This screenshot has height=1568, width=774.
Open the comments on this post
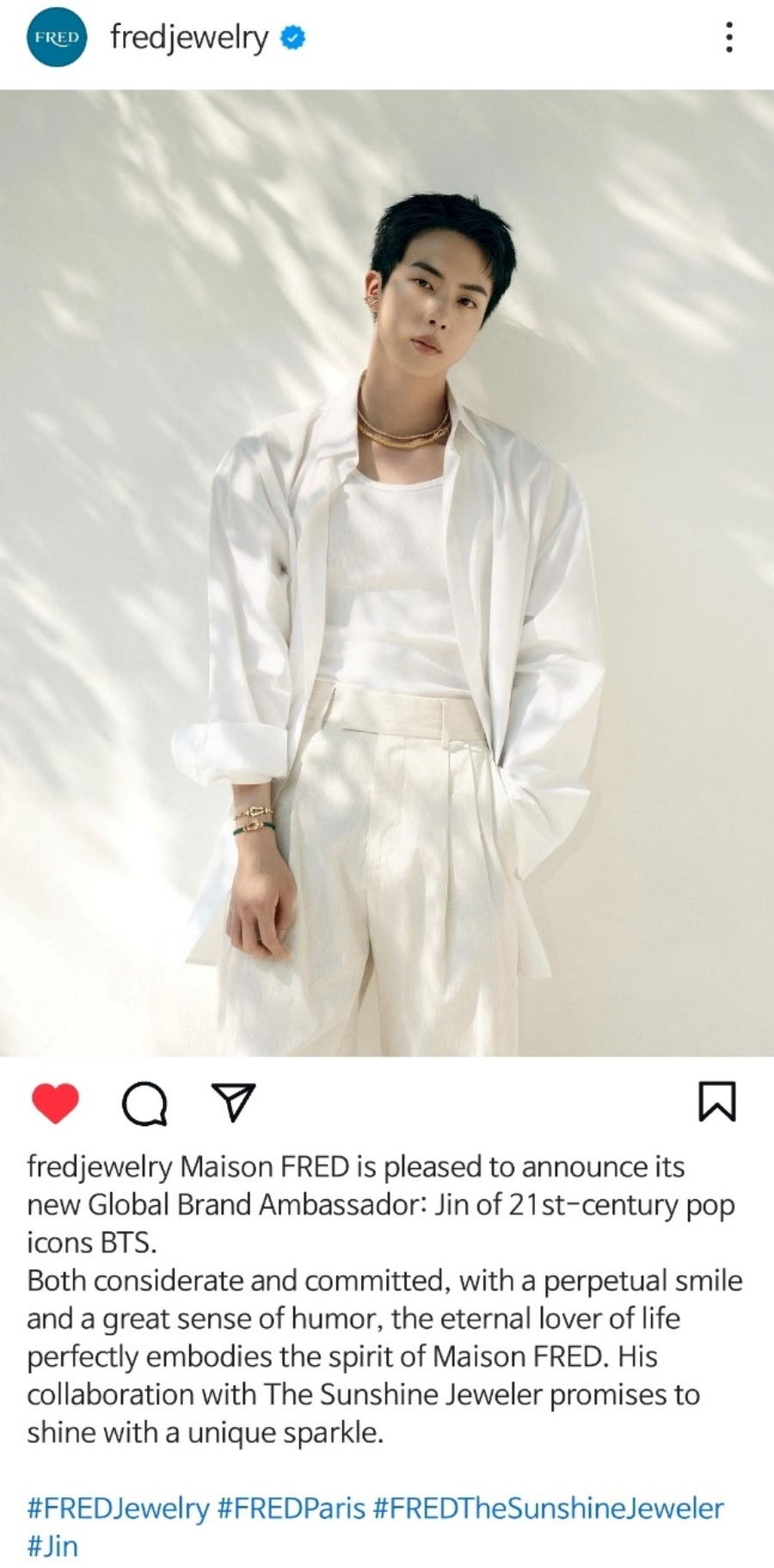tap(144, 1103)
